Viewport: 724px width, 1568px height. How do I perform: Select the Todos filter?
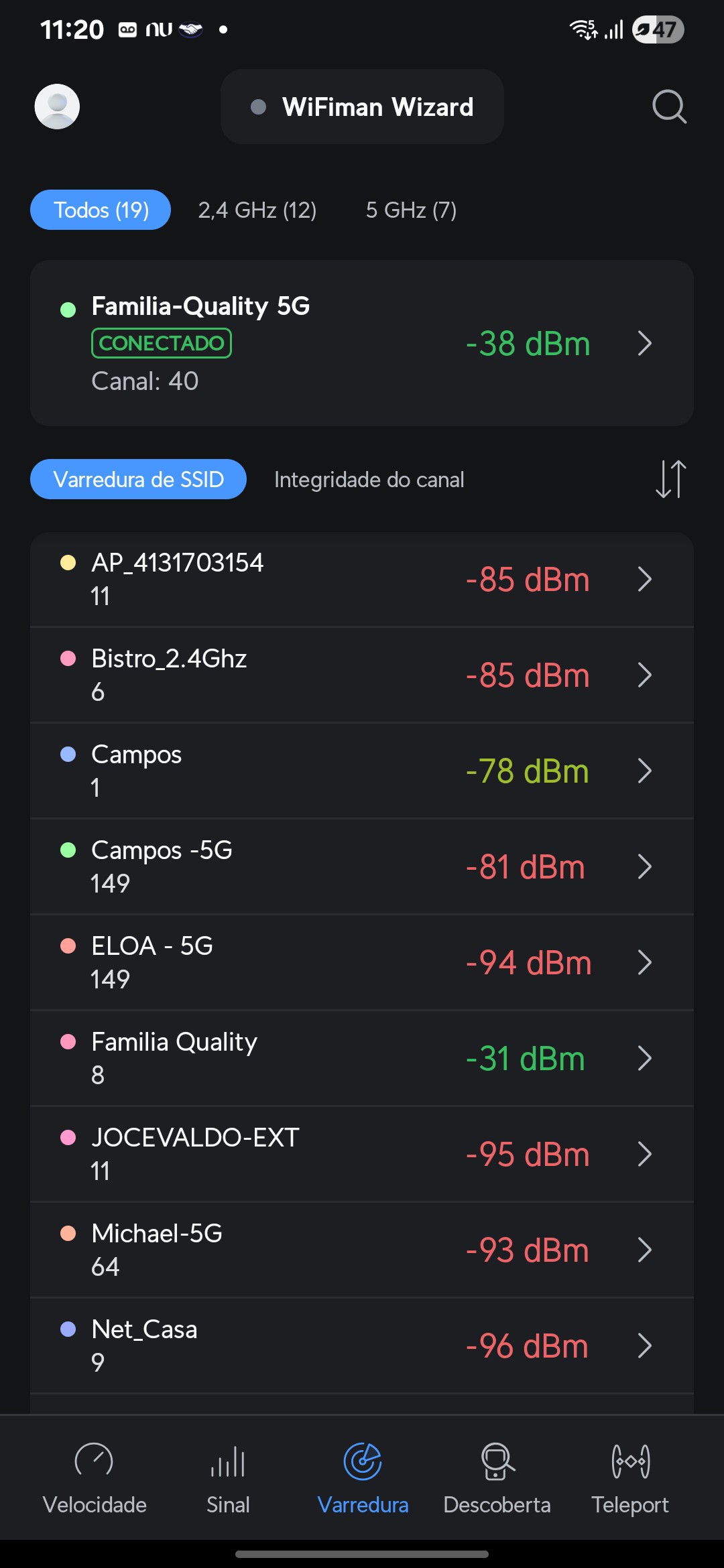(101, 210)
